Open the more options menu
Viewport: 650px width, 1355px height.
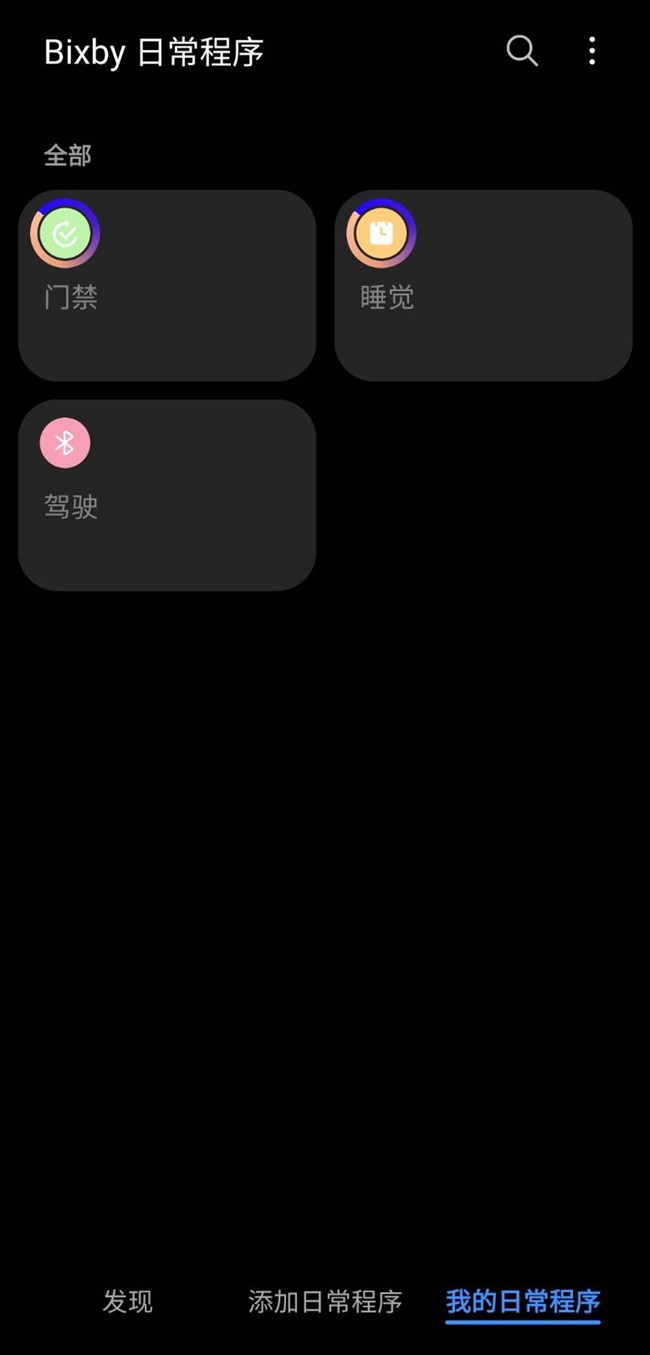coord(592,51)
